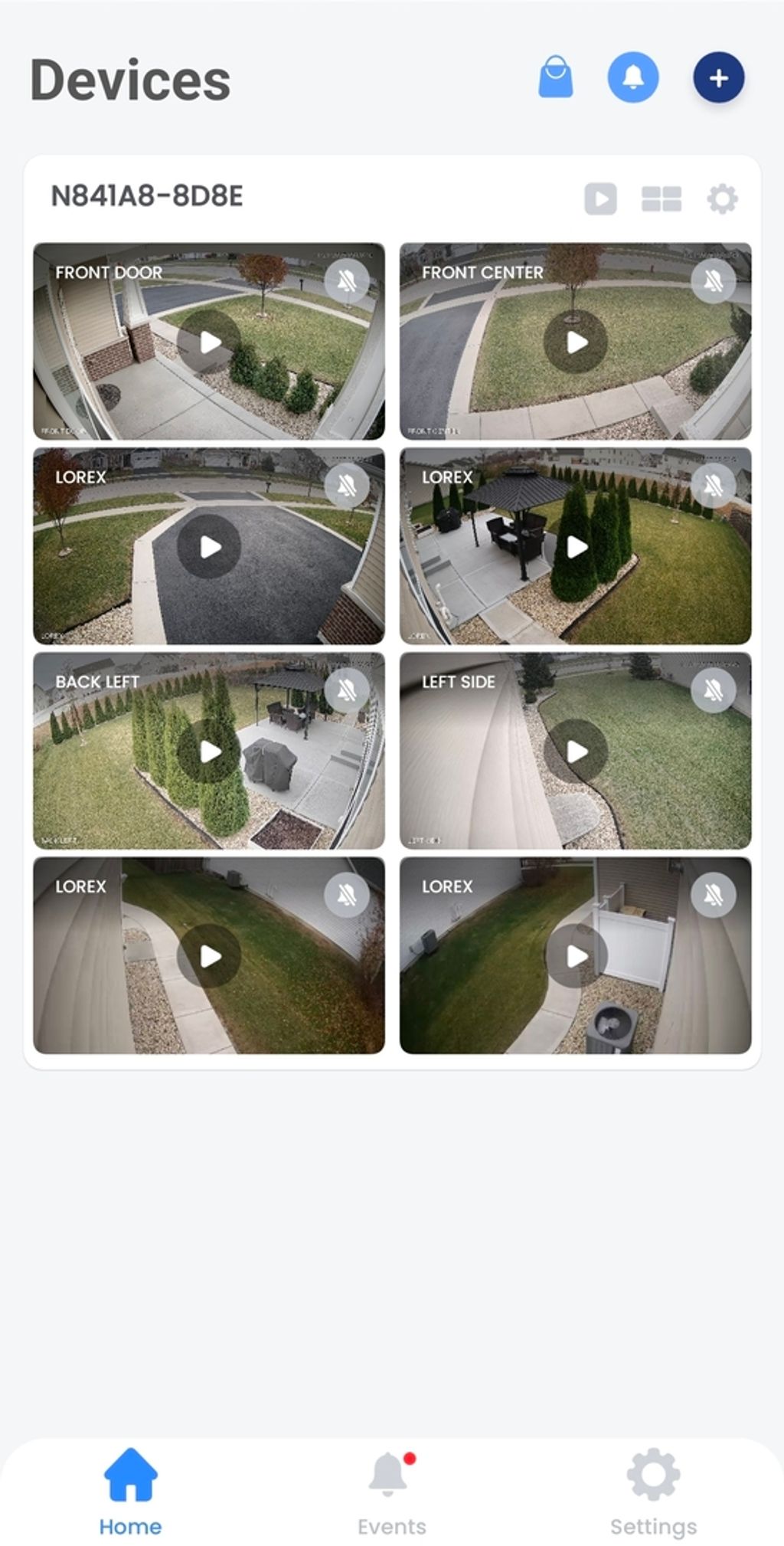
Task: Open N841A8-8D8E device settings gear
Action: [x=722, y=199]
